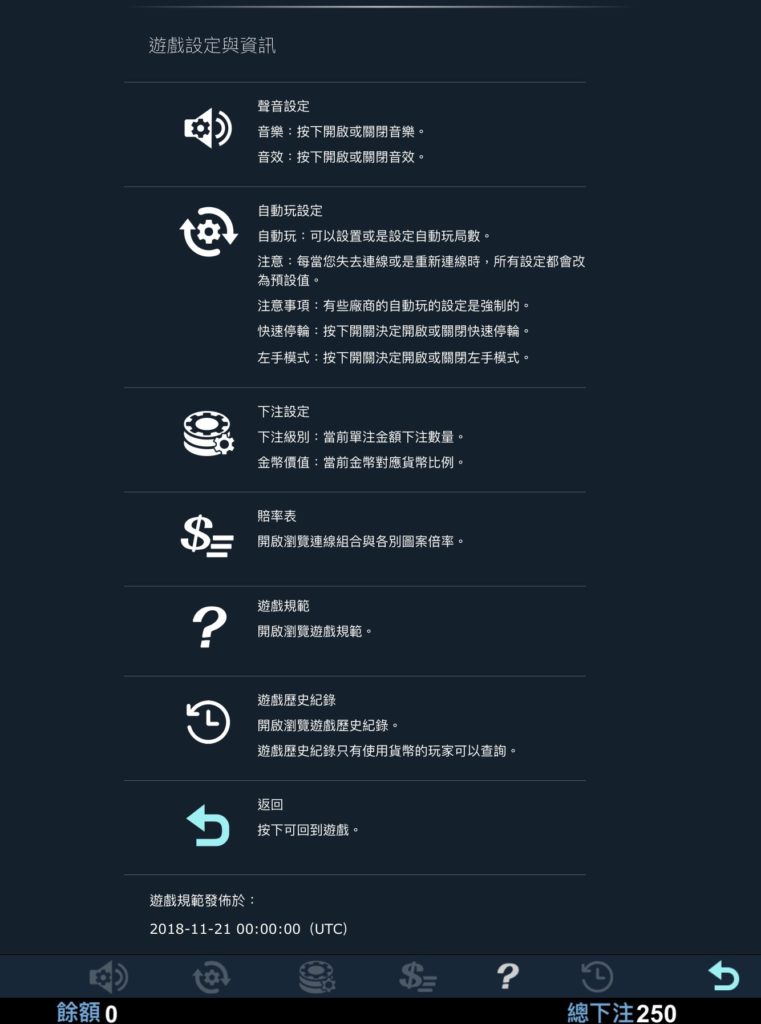Open game history clock icon in the toolbar
Image resolution: width=761 pixels, height=1024 pixels.
(597, 976)
